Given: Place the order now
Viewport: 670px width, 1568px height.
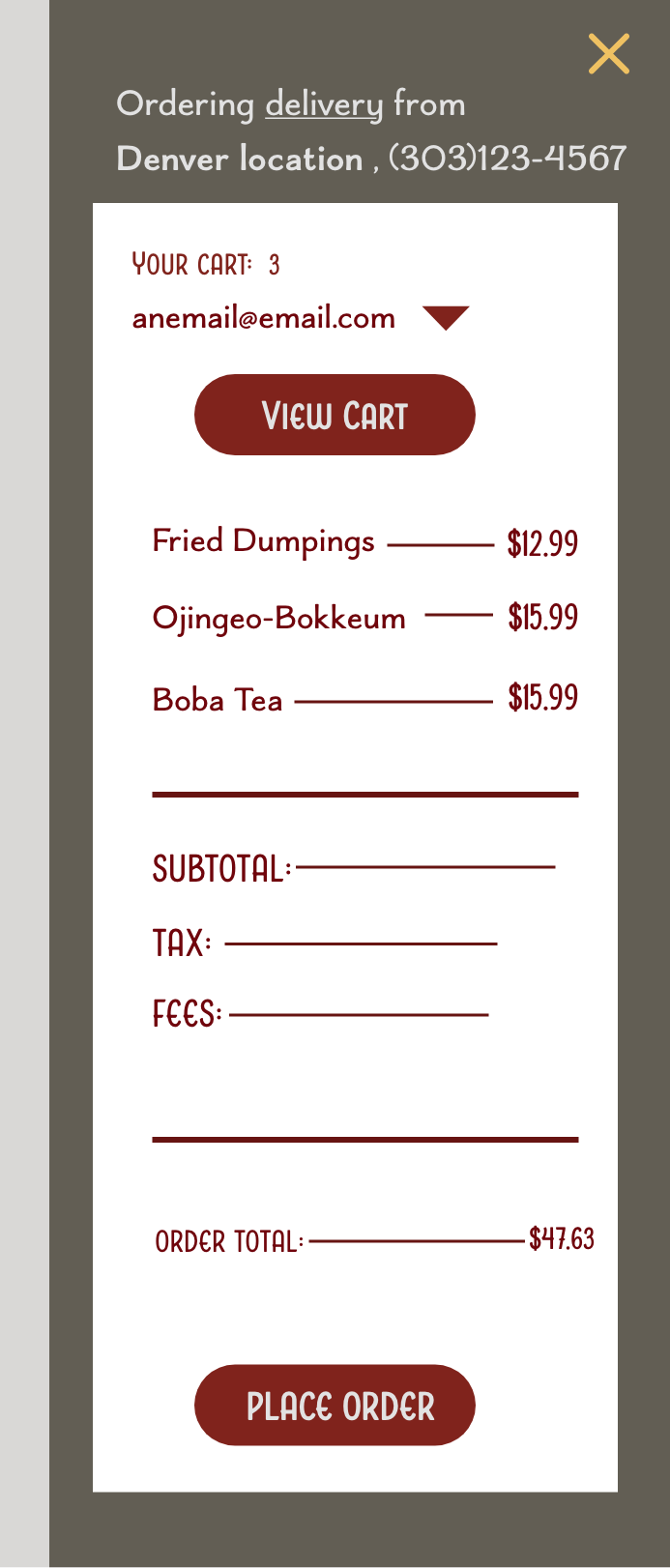Looking at the screenshot, I should [335, 1405].
